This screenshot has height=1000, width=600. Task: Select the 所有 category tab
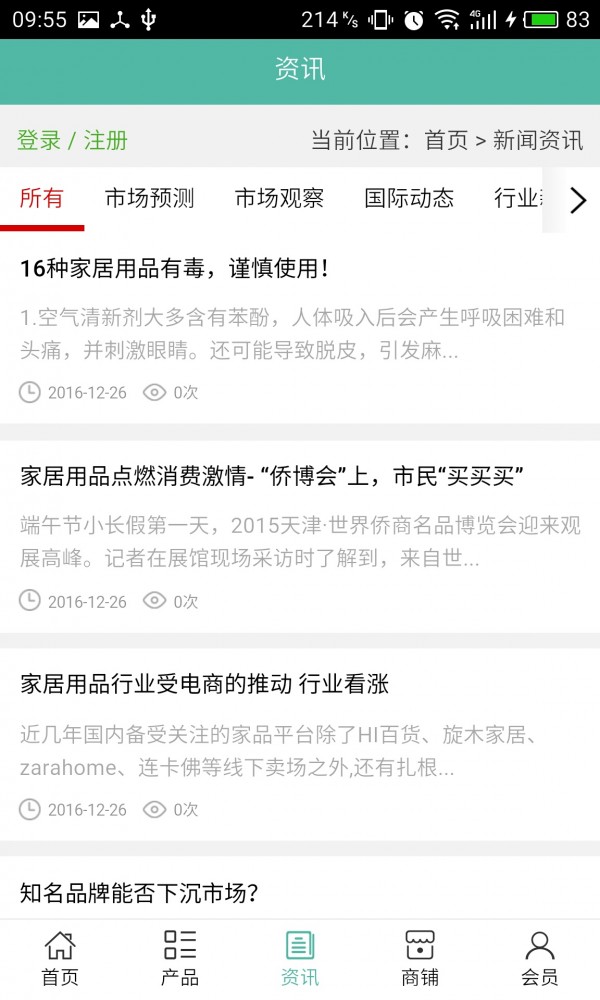click(x=41, y=198)
